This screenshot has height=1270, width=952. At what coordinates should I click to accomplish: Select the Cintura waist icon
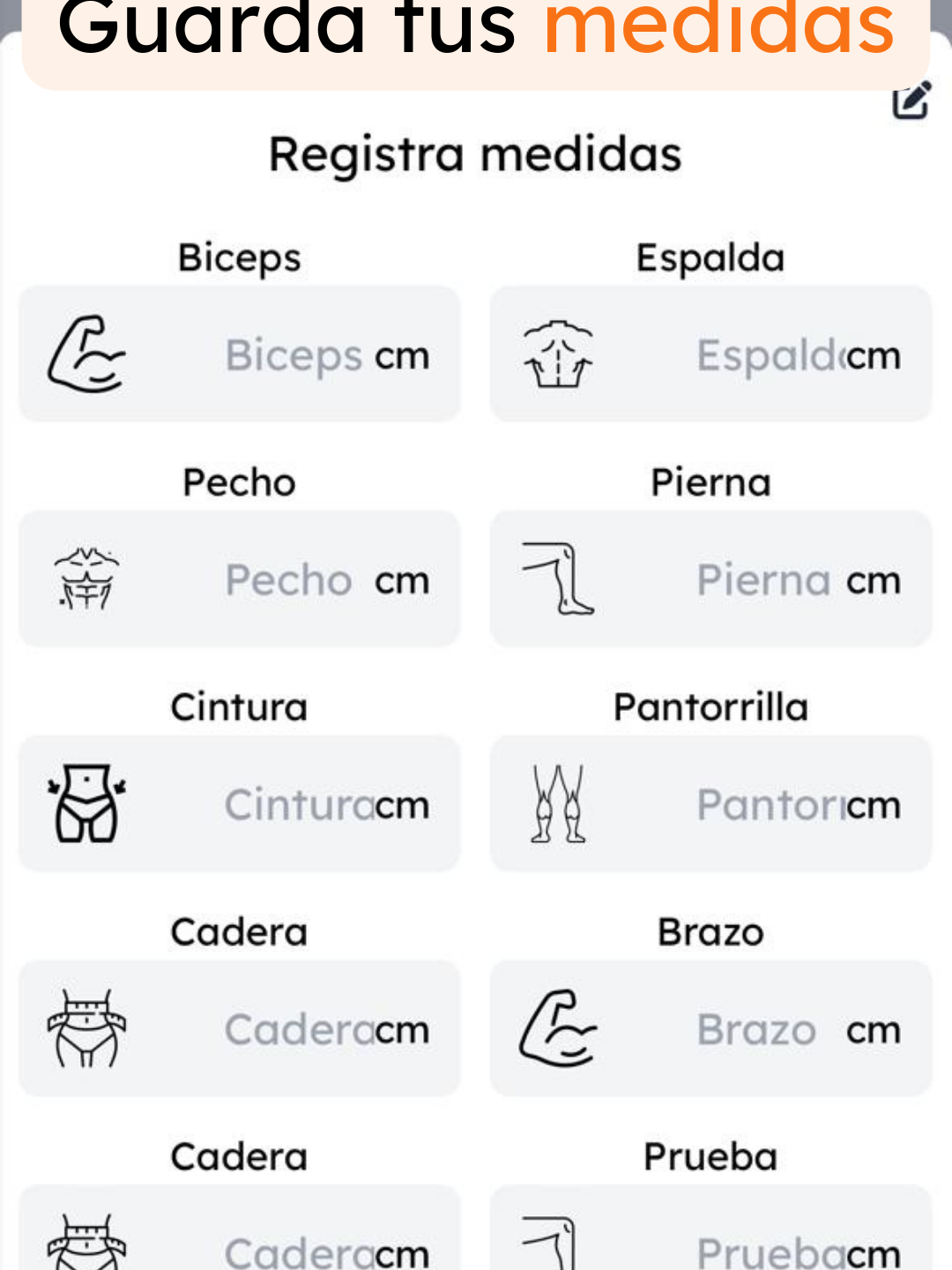(x=86, y=803)
